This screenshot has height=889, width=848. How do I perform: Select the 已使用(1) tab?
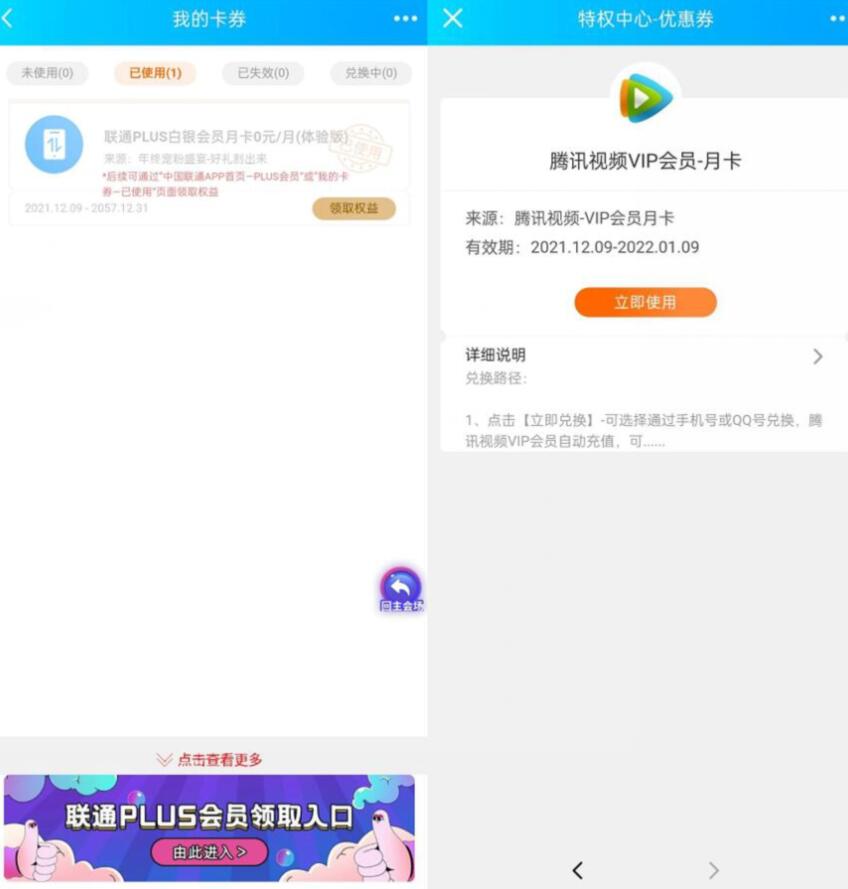(155, 73)
